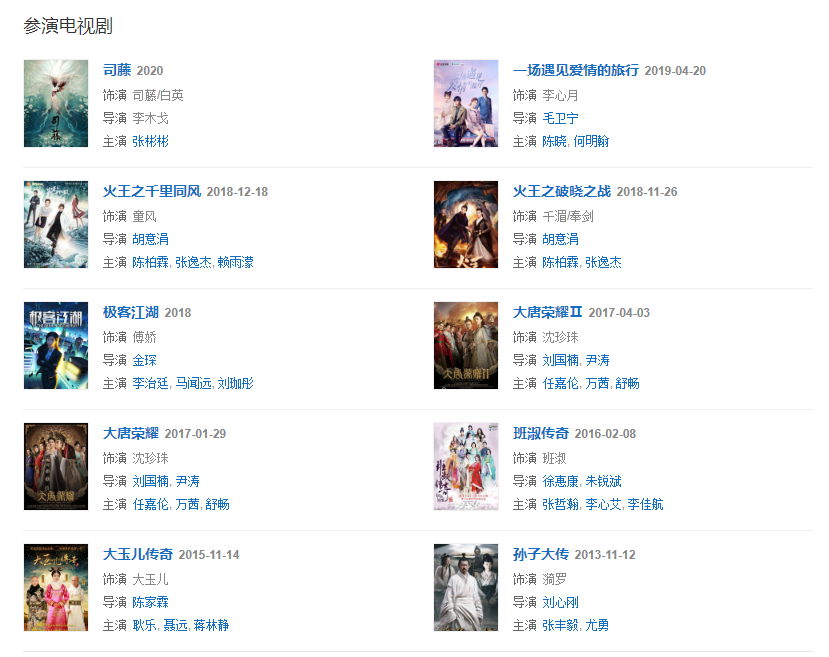
Task: Open the 司藤 drama title link
Action: click(x=116, y=70)
